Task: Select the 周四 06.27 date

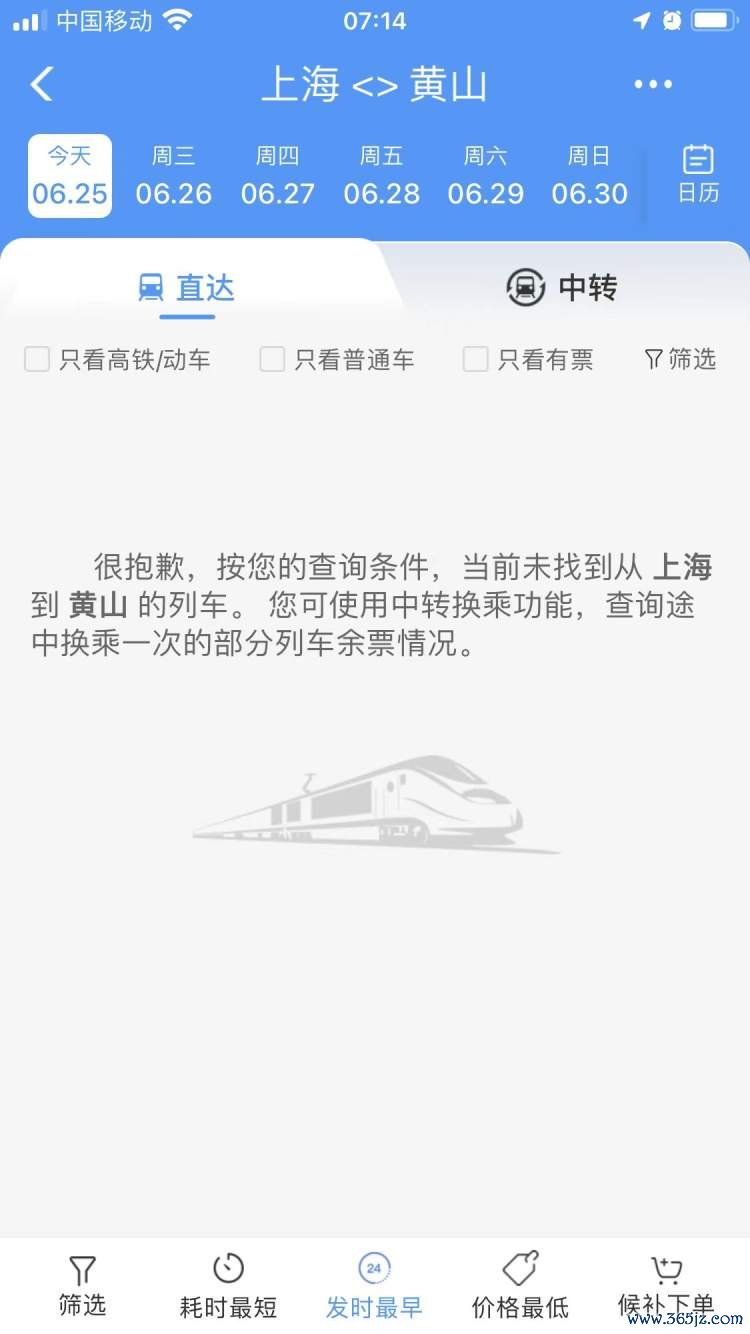Action: (x=278, y=176)
